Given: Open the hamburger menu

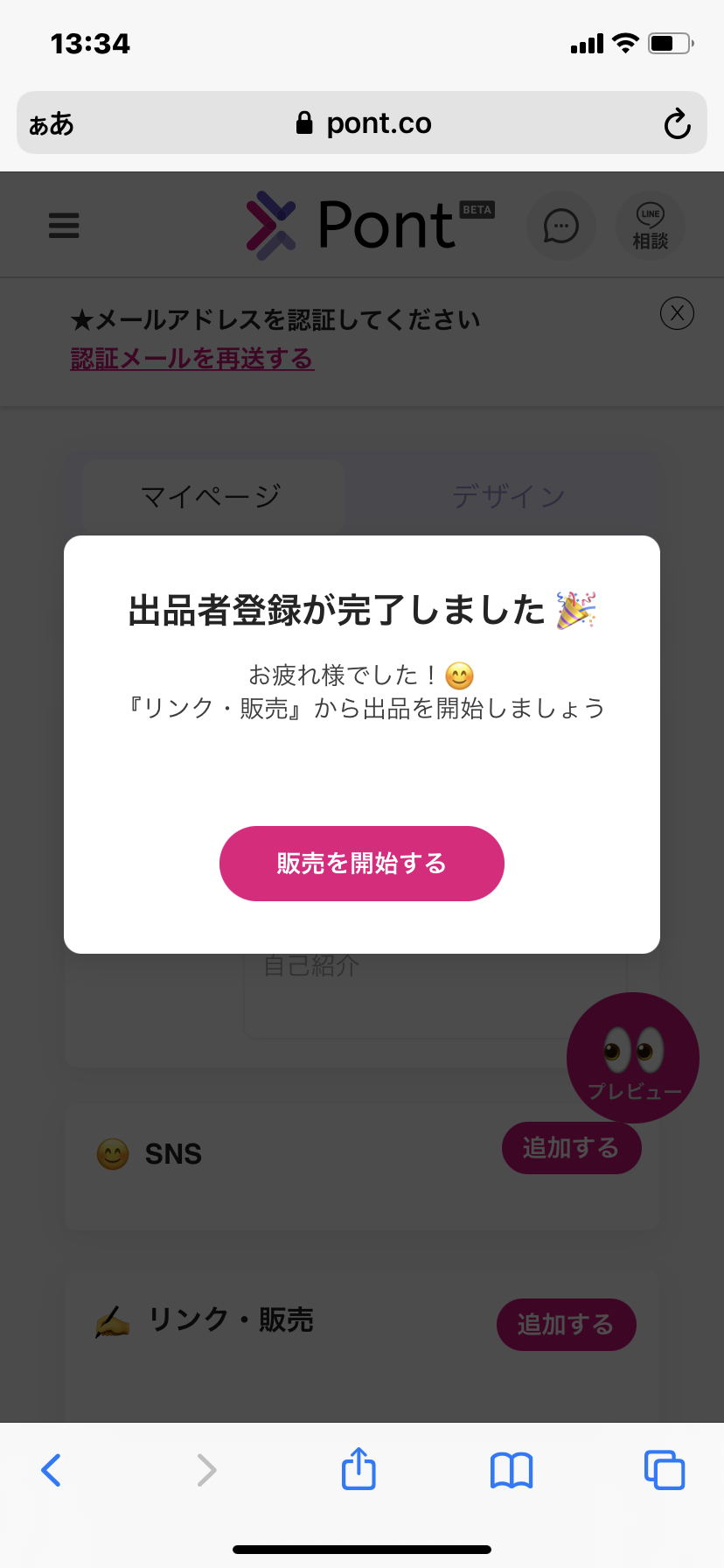Looking at the screenshot, I should [x=64, y=226].
